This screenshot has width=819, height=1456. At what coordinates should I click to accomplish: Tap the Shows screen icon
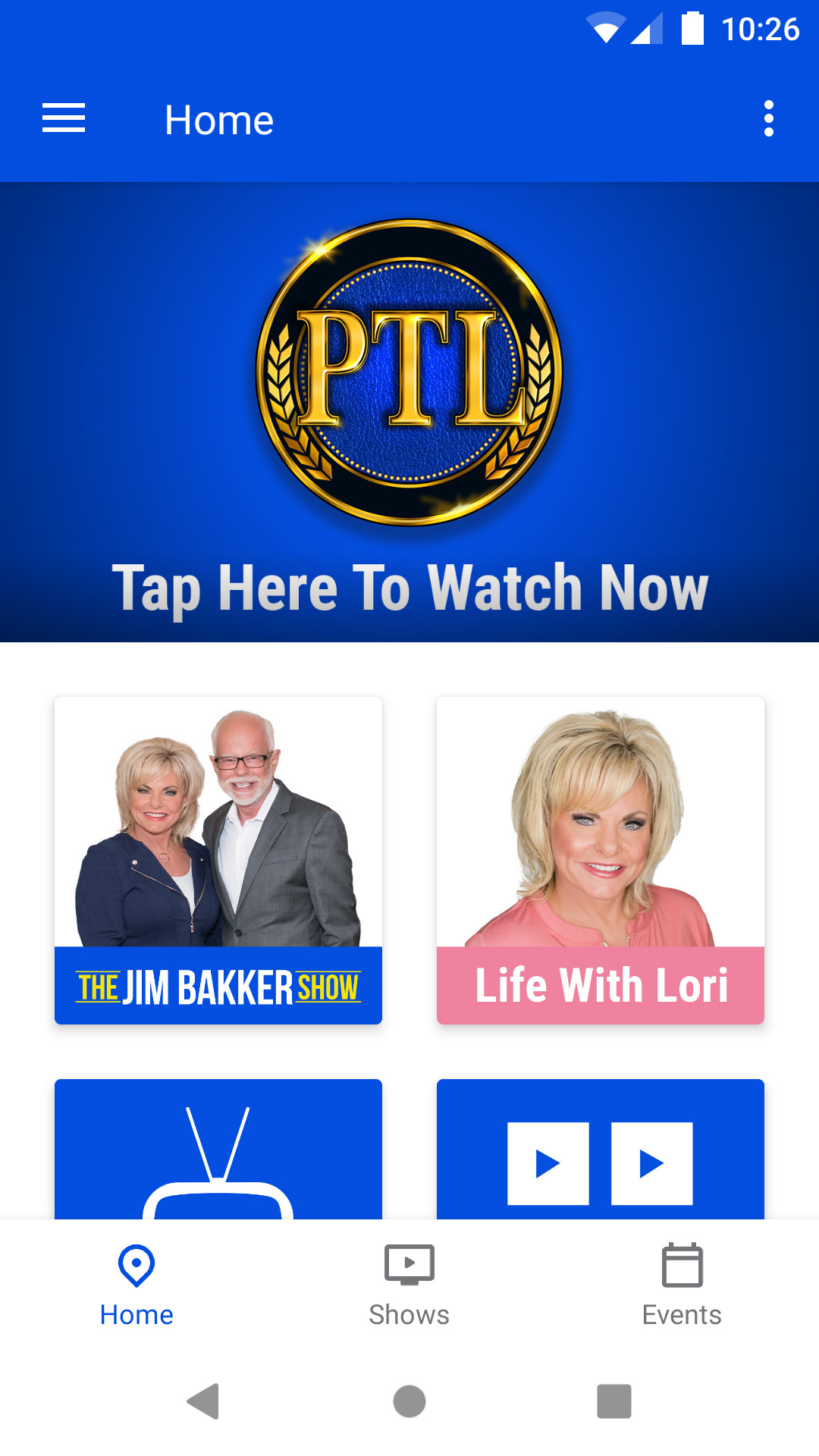point(409,1264)
